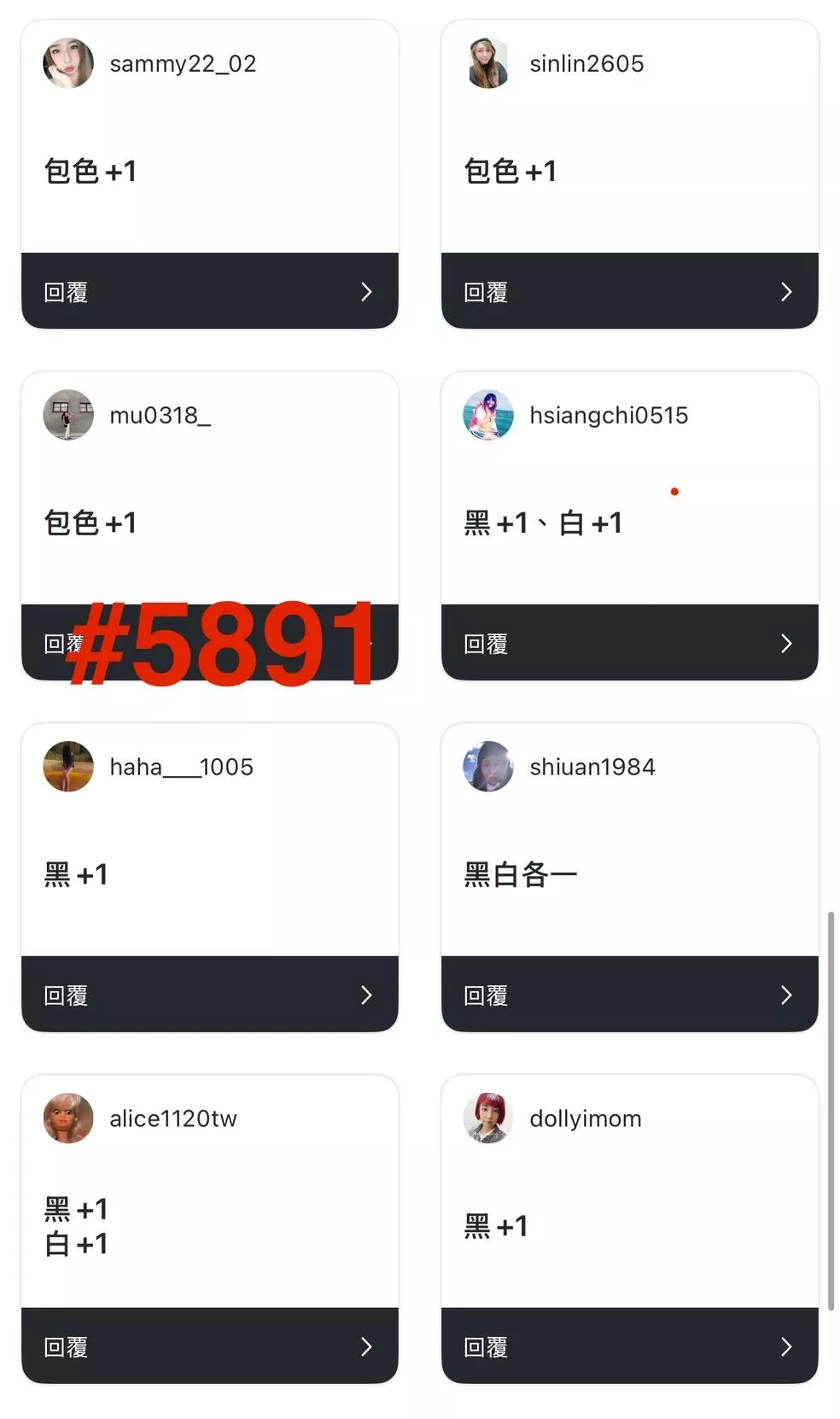Open hsiangchi0515's response card

click(629, 522)
